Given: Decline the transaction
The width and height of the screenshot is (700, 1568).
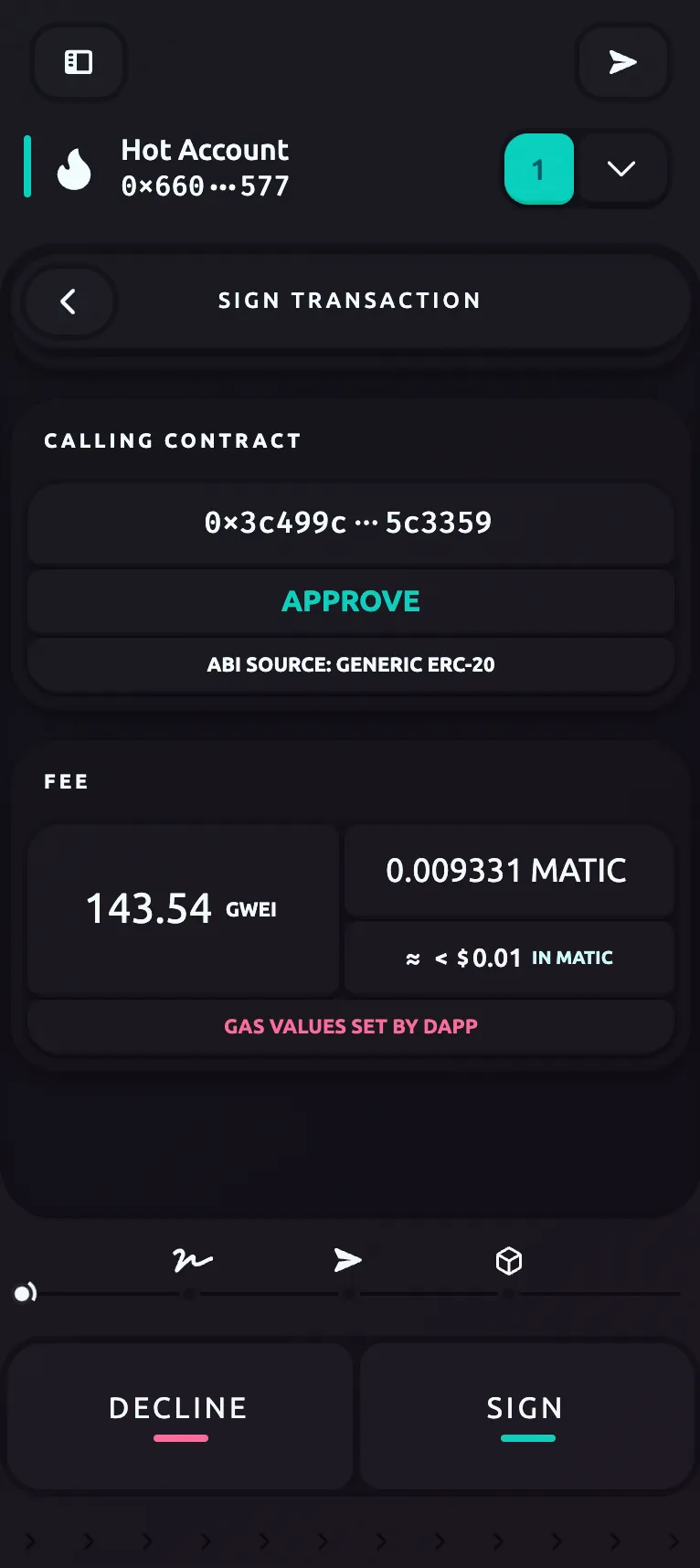Looking at the screenshot, I should coord(179,1414).
